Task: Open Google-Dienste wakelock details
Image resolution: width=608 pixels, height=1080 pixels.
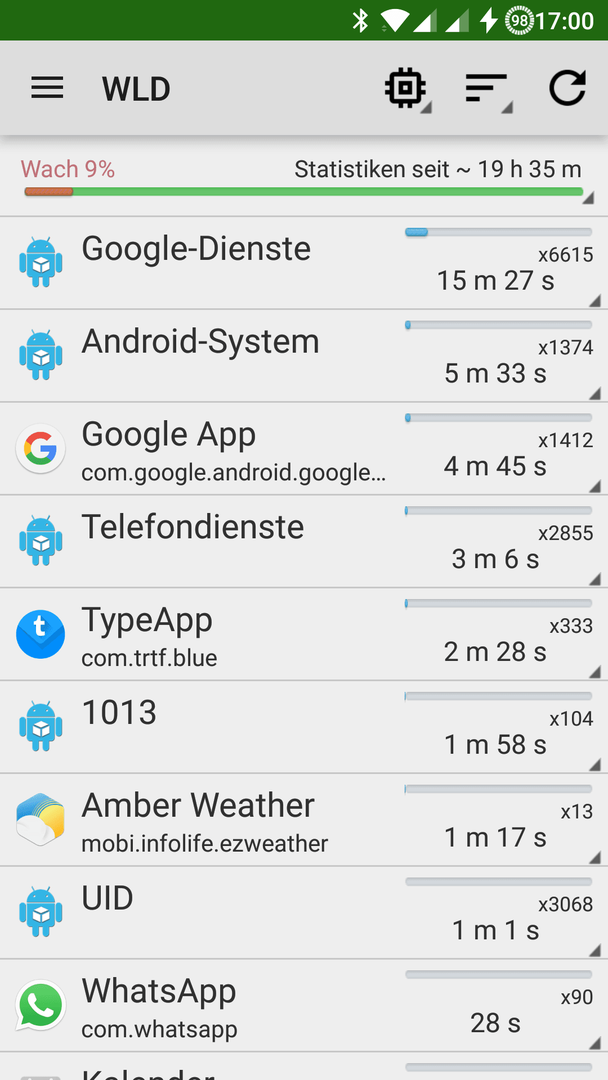Action: point(304,263)
